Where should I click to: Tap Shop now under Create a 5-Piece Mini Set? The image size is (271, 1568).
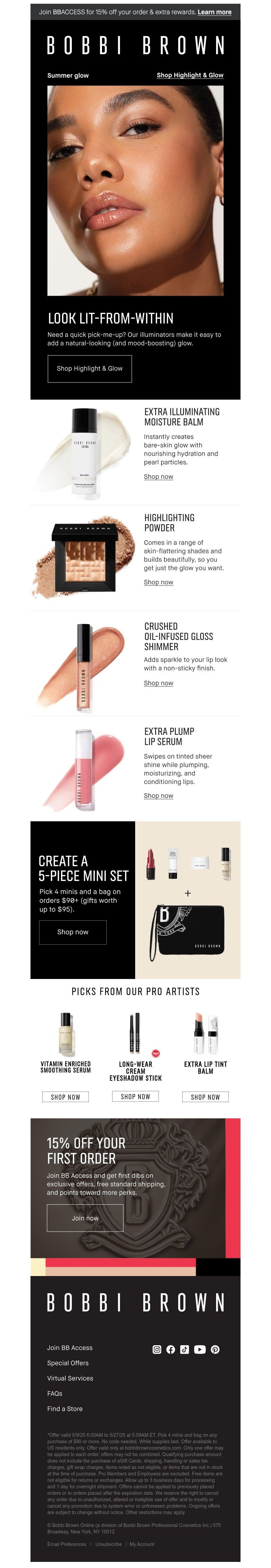72,932
